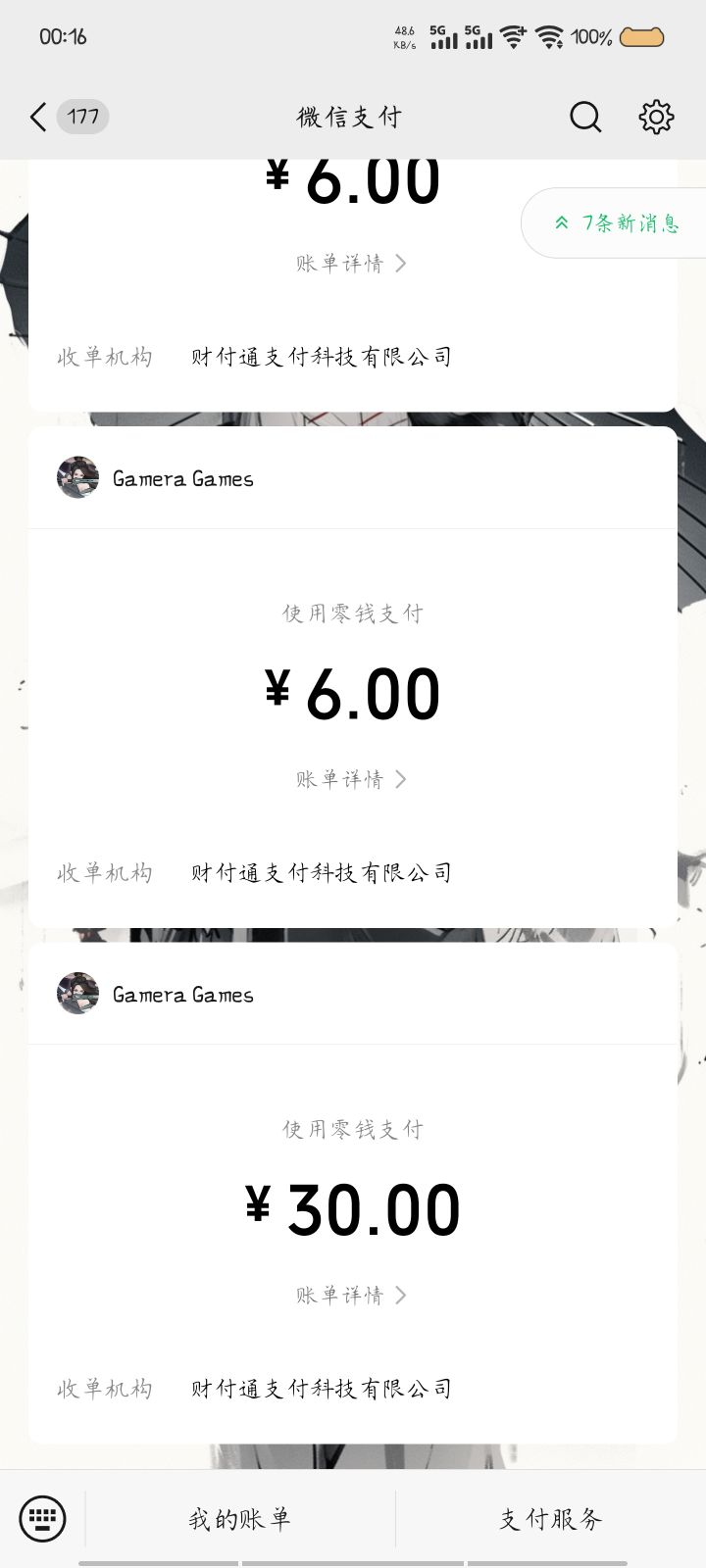706x1568 pixels.
Task: Open the search icon in the title bar
Action: tap(584, 116)
